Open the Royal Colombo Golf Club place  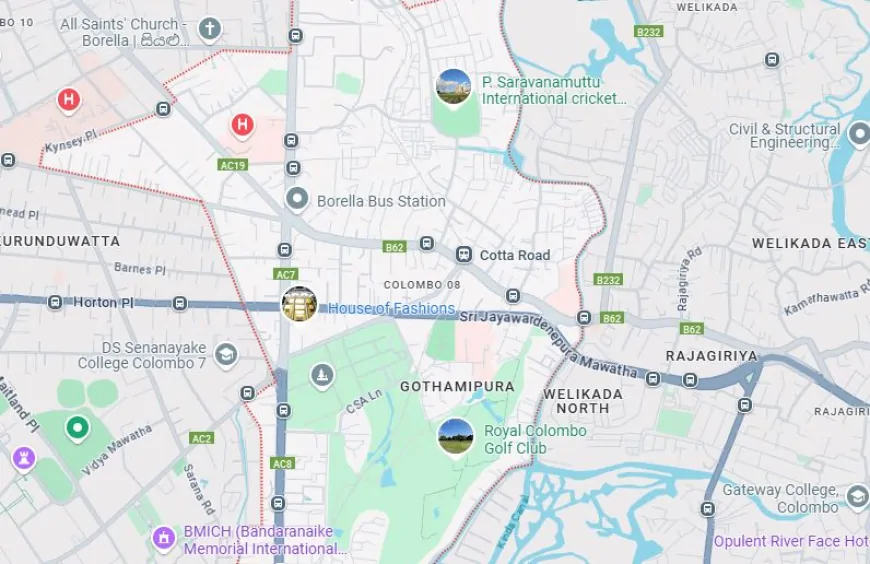pyautogui.click(x=456, y=436)
